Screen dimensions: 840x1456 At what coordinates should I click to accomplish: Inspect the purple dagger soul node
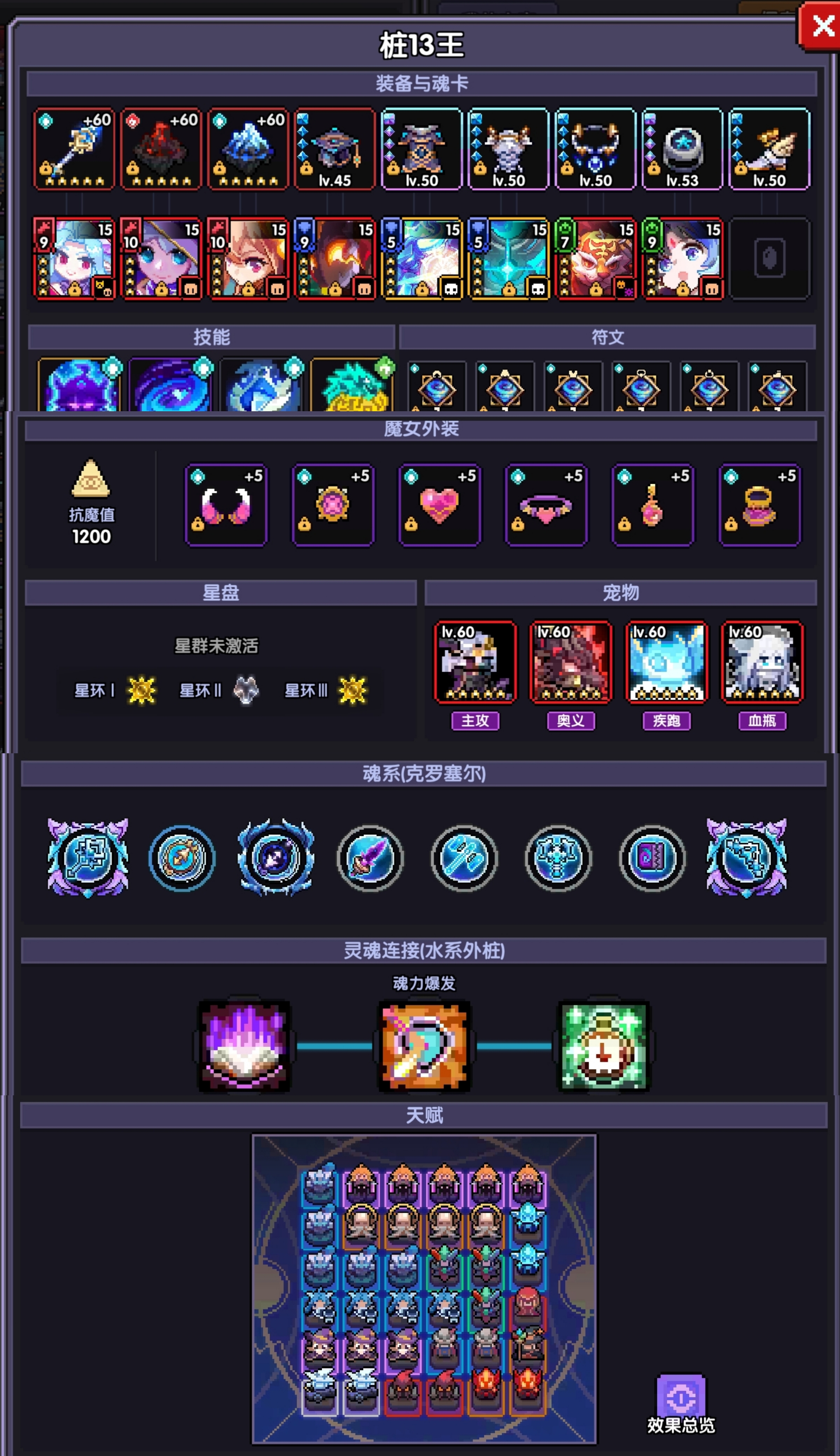[369, 858]
